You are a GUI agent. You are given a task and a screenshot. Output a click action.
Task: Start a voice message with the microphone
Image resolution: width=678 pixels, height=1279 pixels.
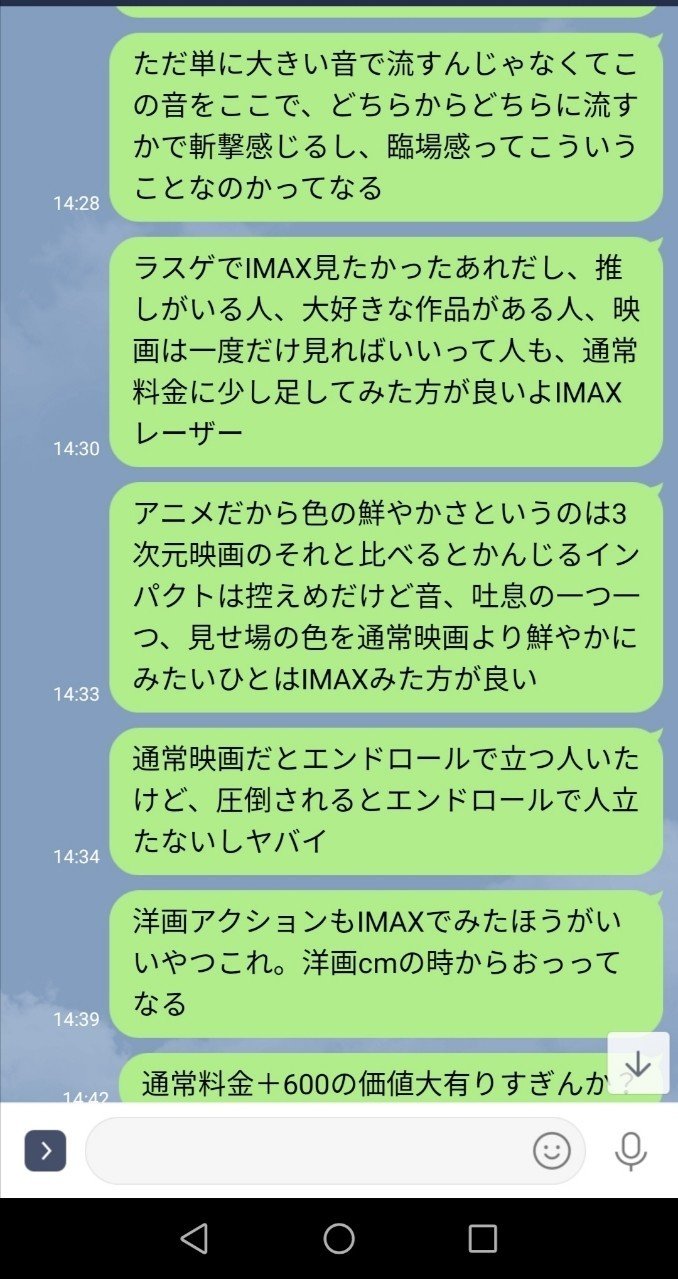pyautogui.click(x=631, y=1151)
